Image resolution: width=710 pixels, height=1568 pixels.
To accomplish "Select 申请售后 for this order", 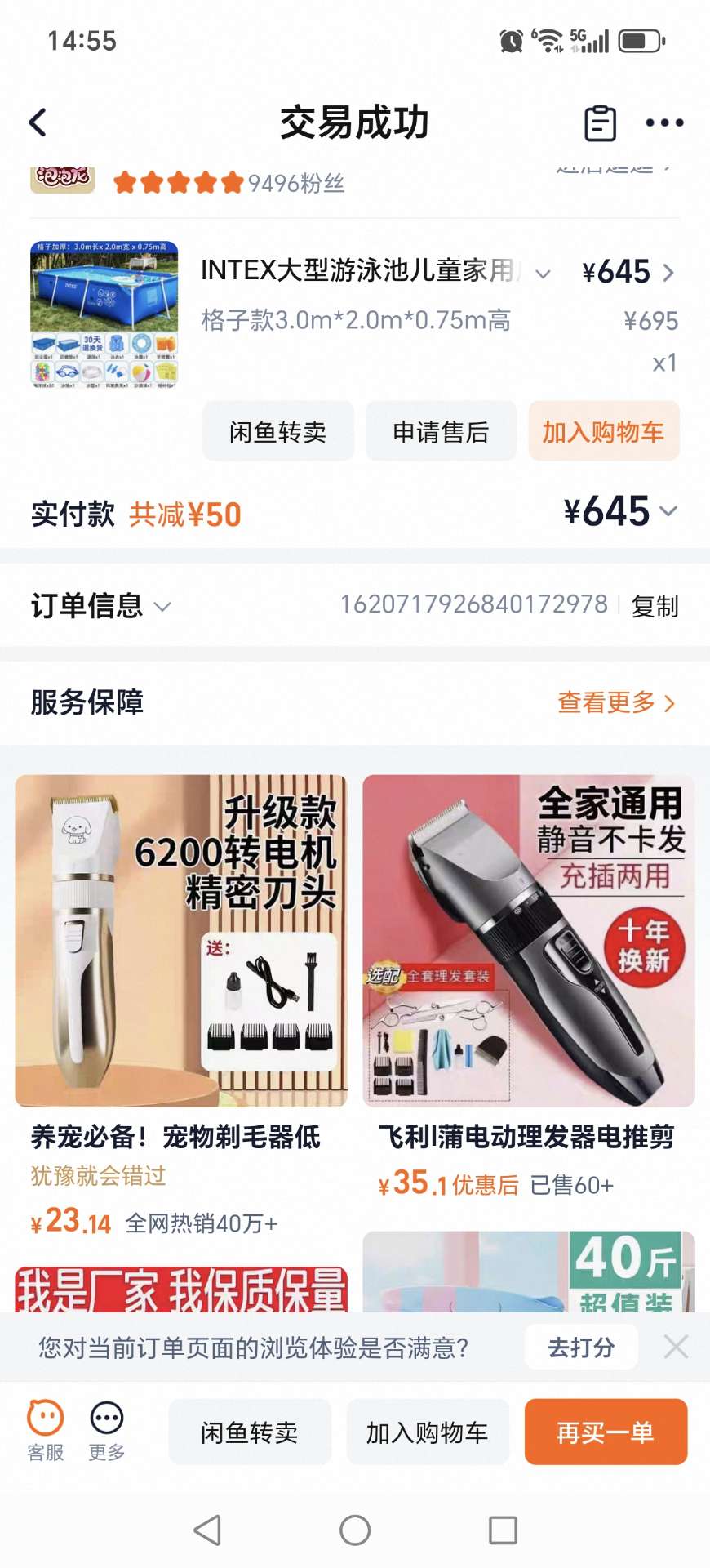I will [x=441, y=431].
